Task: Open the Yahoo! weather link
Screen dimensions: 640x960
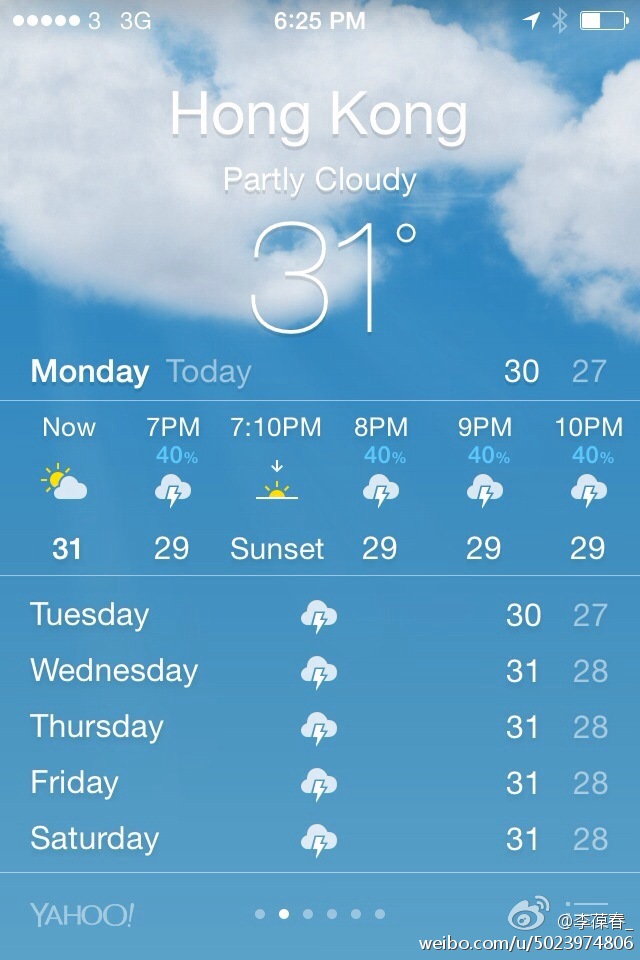Action: [x=81, y=914]
